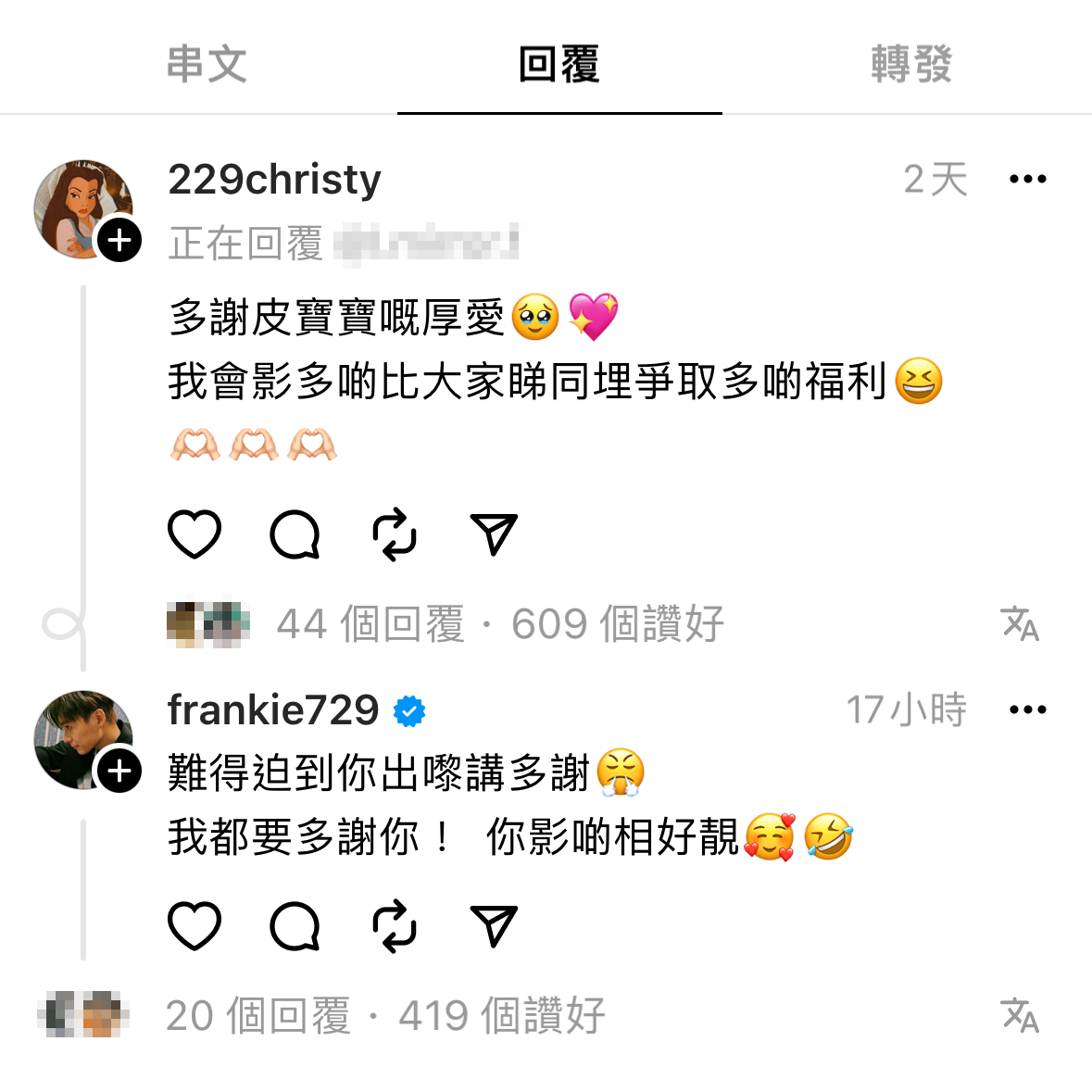
Task: Translate 229christy's reply
Action: 1020,624
